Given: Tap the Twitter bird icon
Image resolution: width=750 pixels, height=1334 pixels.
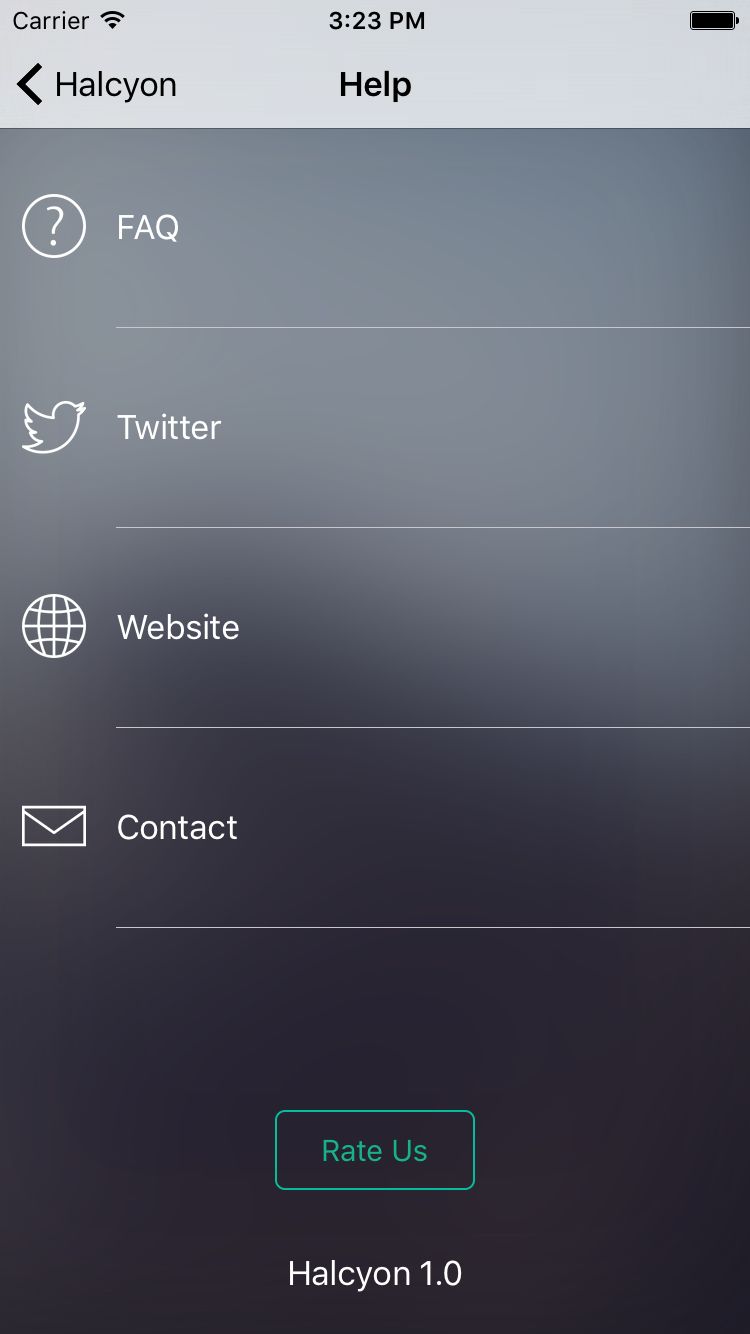Looking at the screenshot, I should tap(53, 425).
